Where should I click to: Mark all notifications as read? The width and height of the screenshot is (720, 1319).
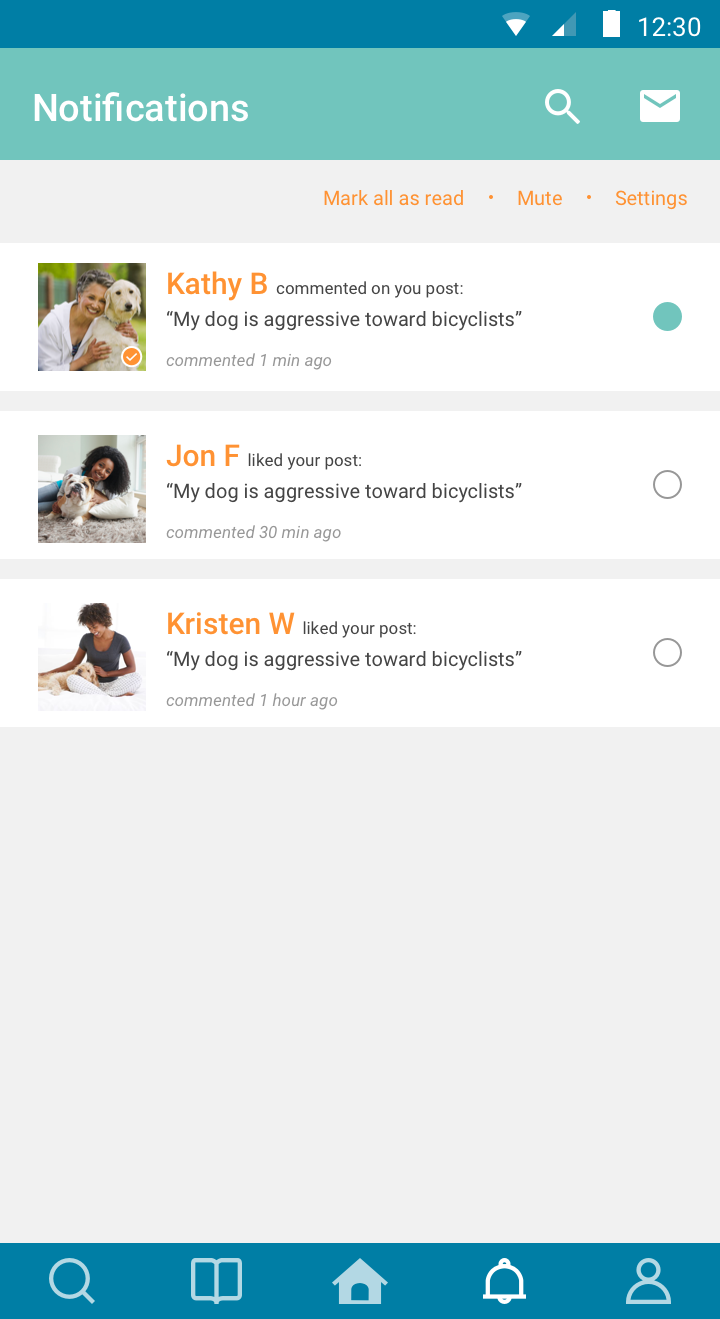393,198
